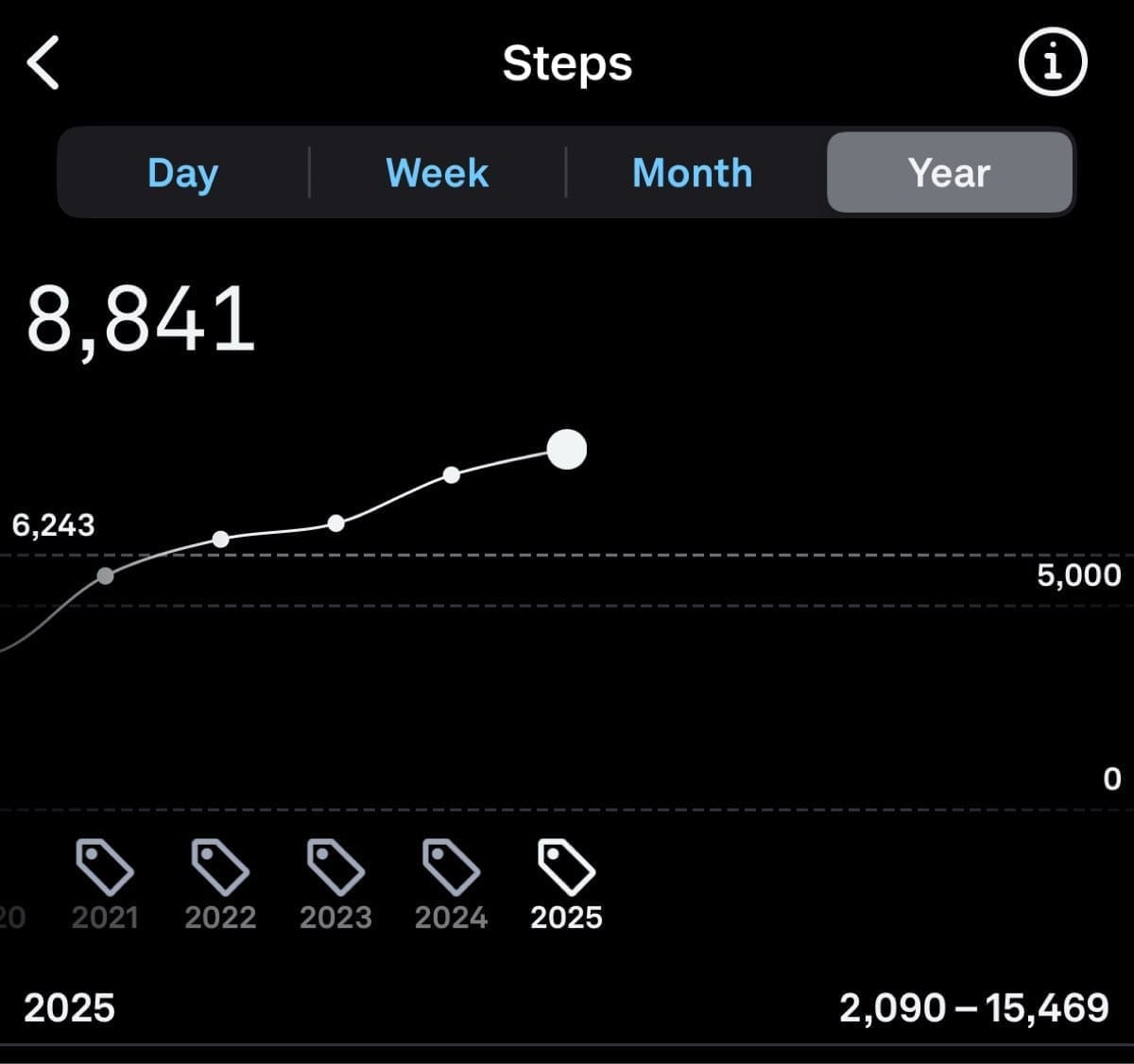Open the info icon for Steps
The height and width of the screenshot is (1064, 1134).
(1053, 62)
